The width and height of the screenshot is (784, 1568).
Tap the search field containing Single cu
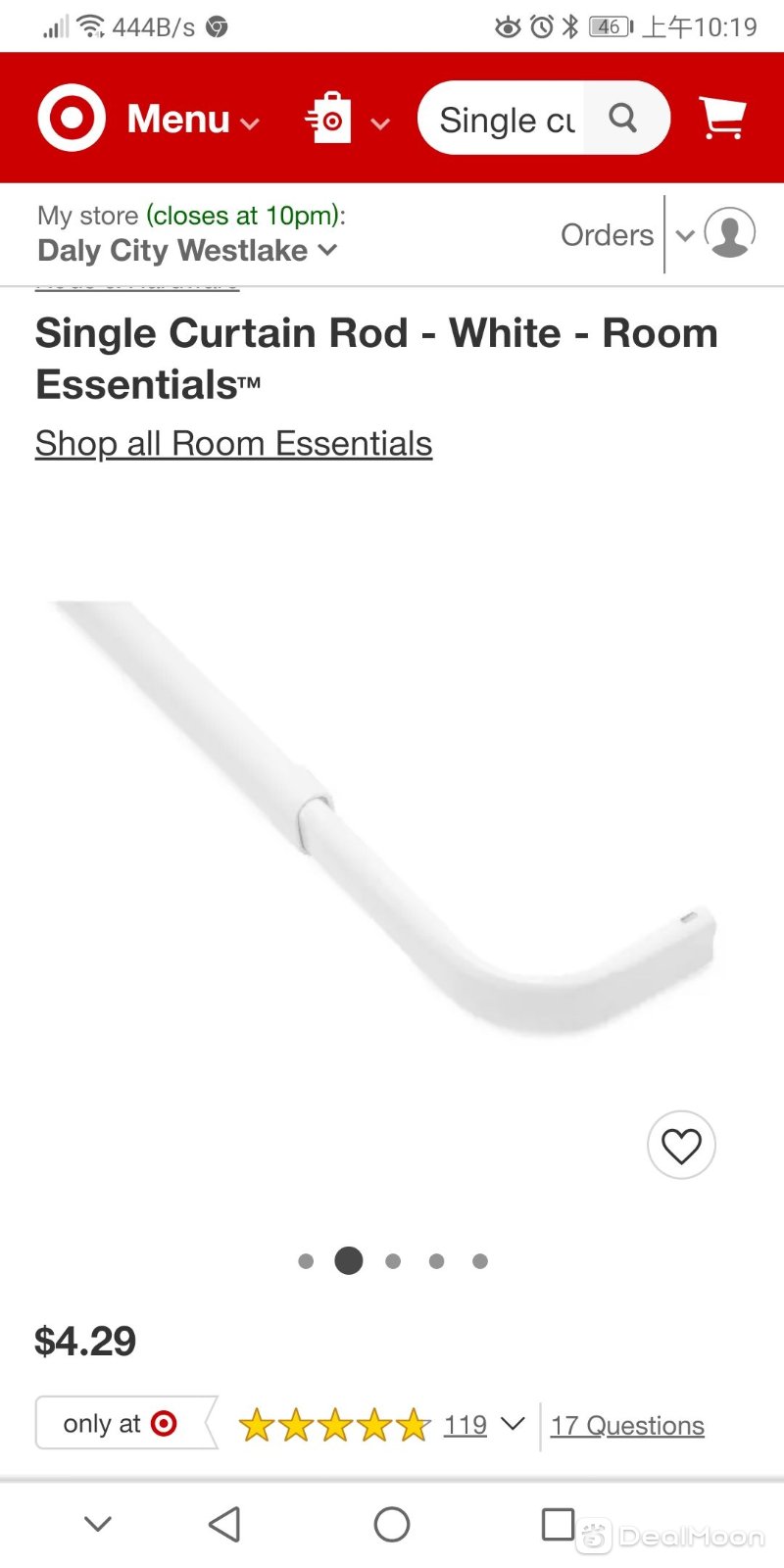tap(505, 120)
